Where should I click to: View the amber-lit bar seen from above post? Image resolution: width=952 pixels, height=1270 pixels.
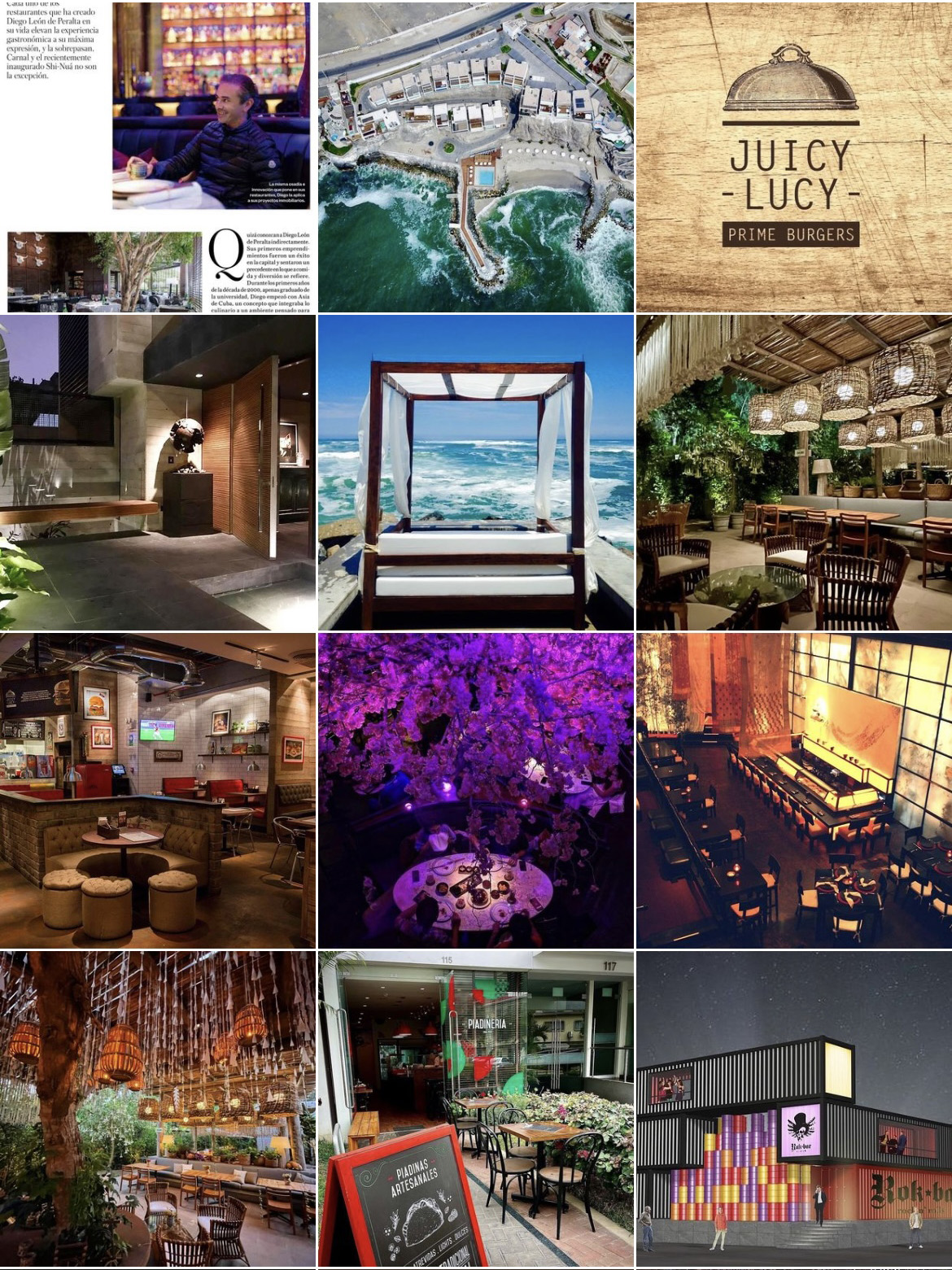tap(793, 790)
